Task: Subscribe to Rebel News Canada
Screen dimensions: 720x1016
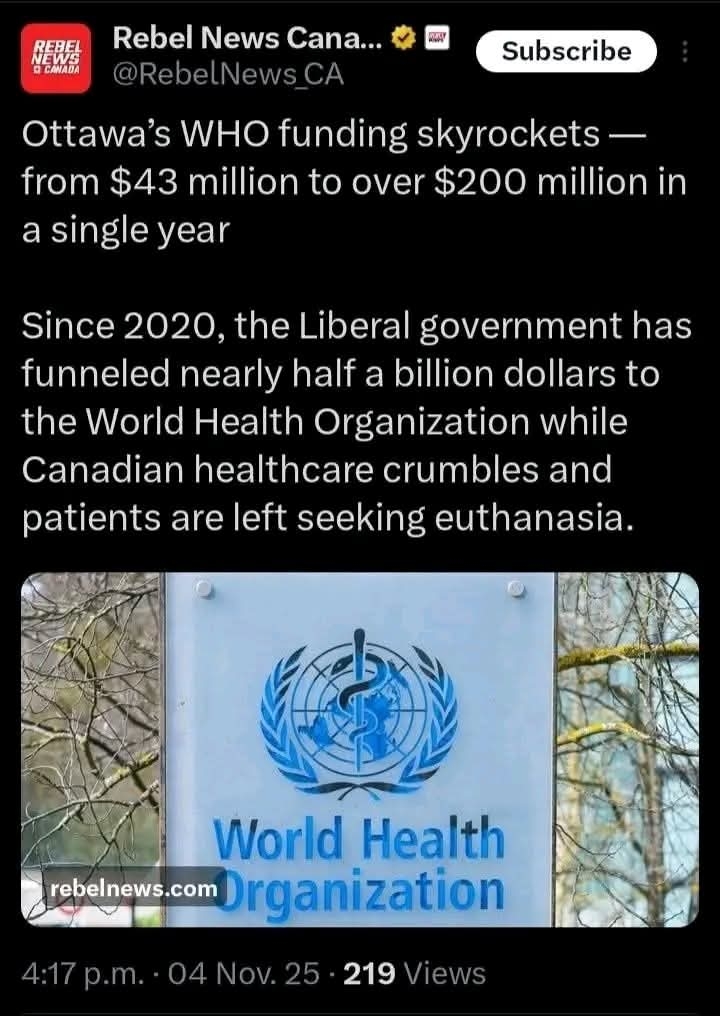Action: (x=566, y=51)
